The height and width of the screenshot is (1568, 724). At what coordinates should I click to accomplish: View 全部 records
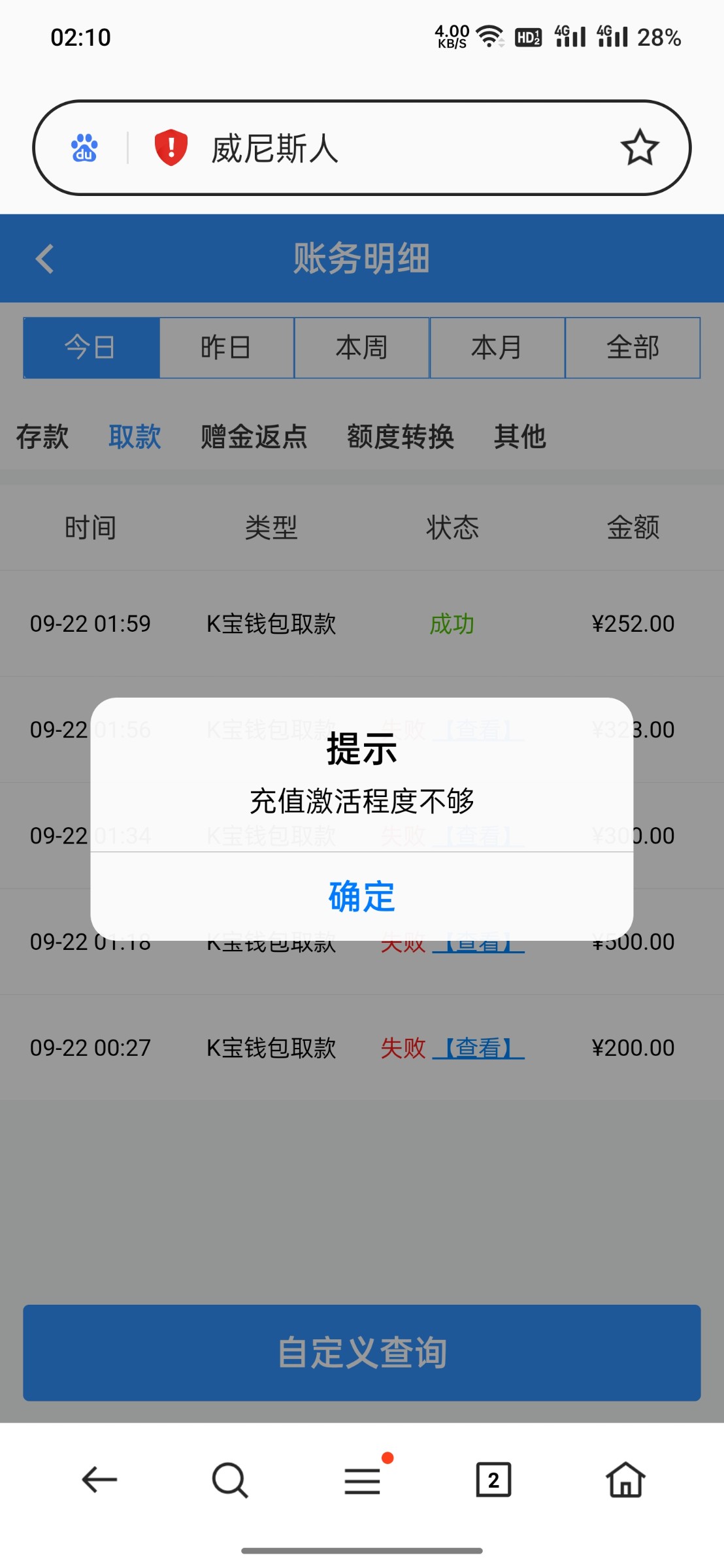tap(633, 348)
